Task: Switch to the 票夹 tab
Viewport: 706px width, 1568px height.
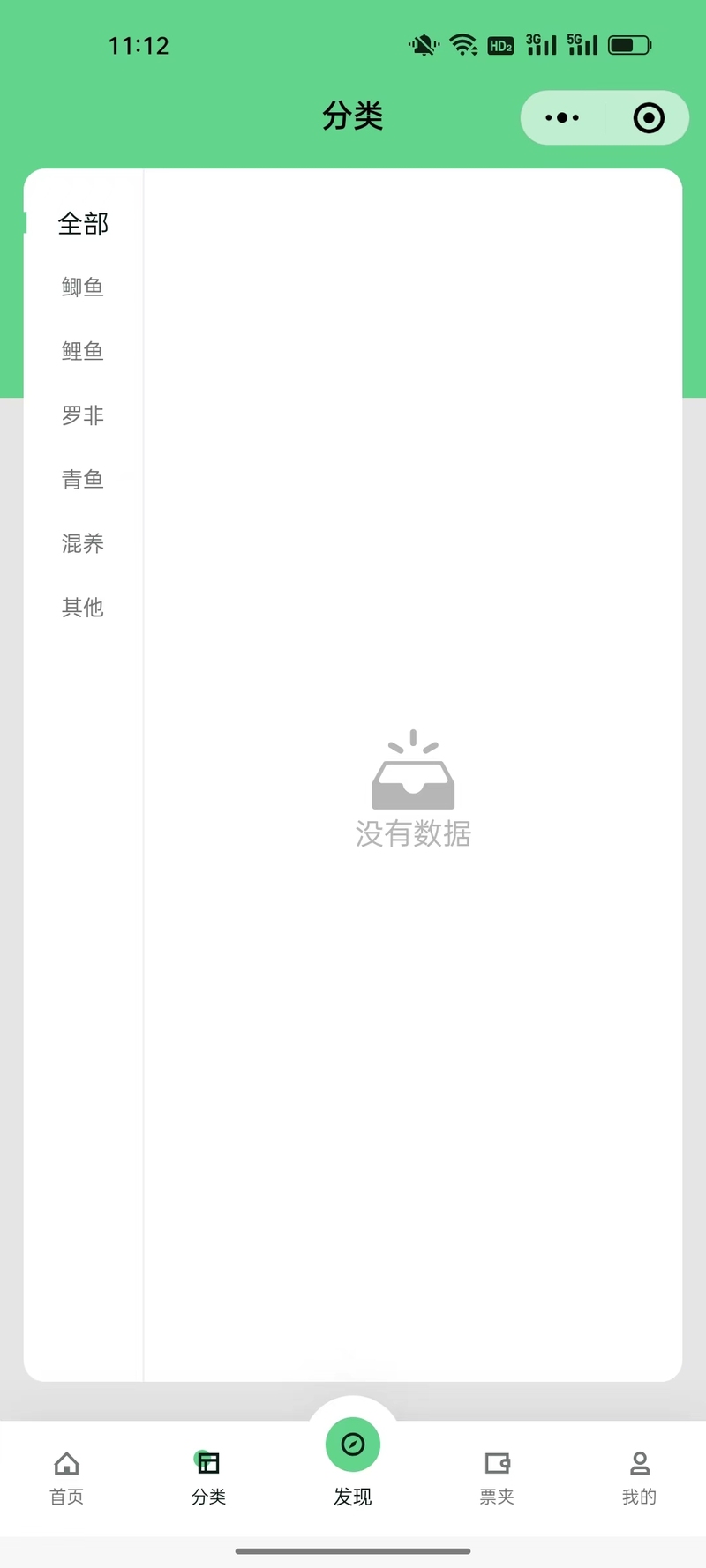Action: point(497,1477)
